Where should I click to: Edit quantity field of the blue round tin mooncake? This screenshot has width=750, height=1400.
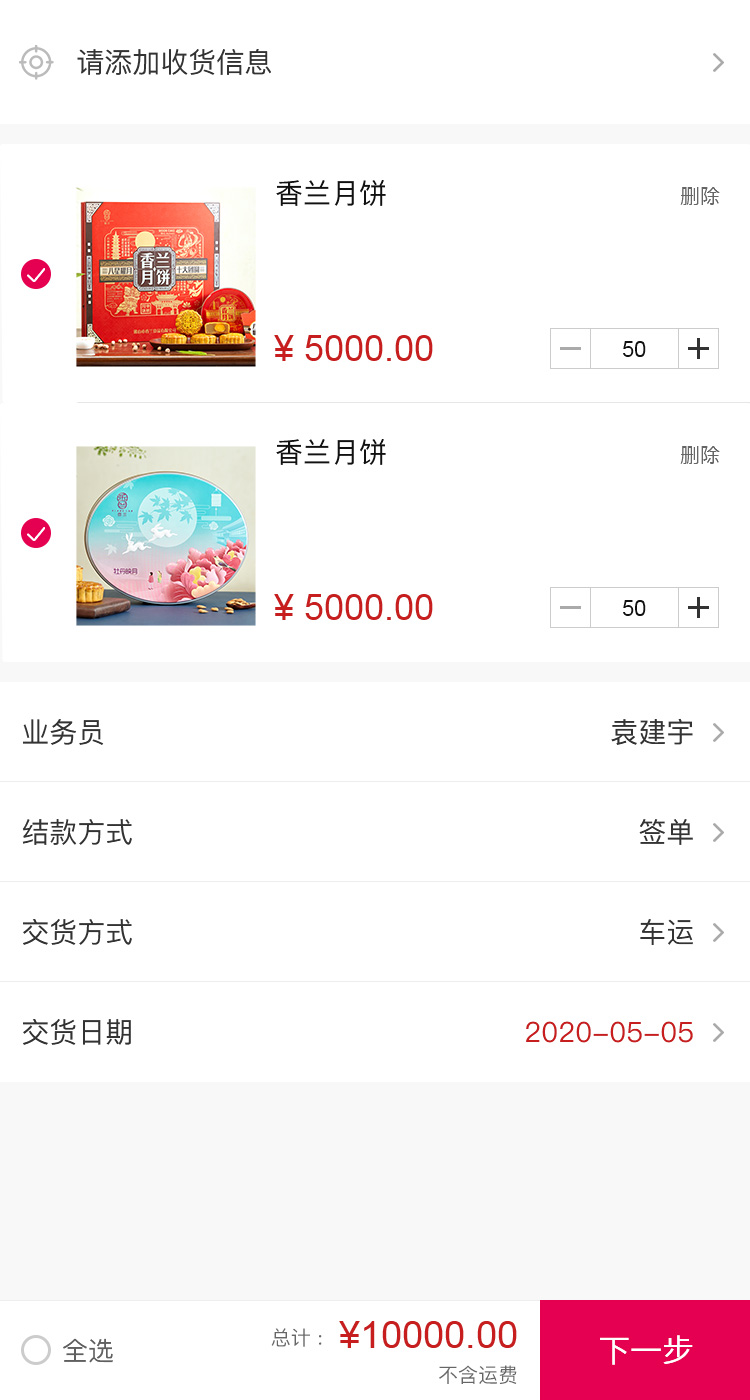[x=634, y=608]
